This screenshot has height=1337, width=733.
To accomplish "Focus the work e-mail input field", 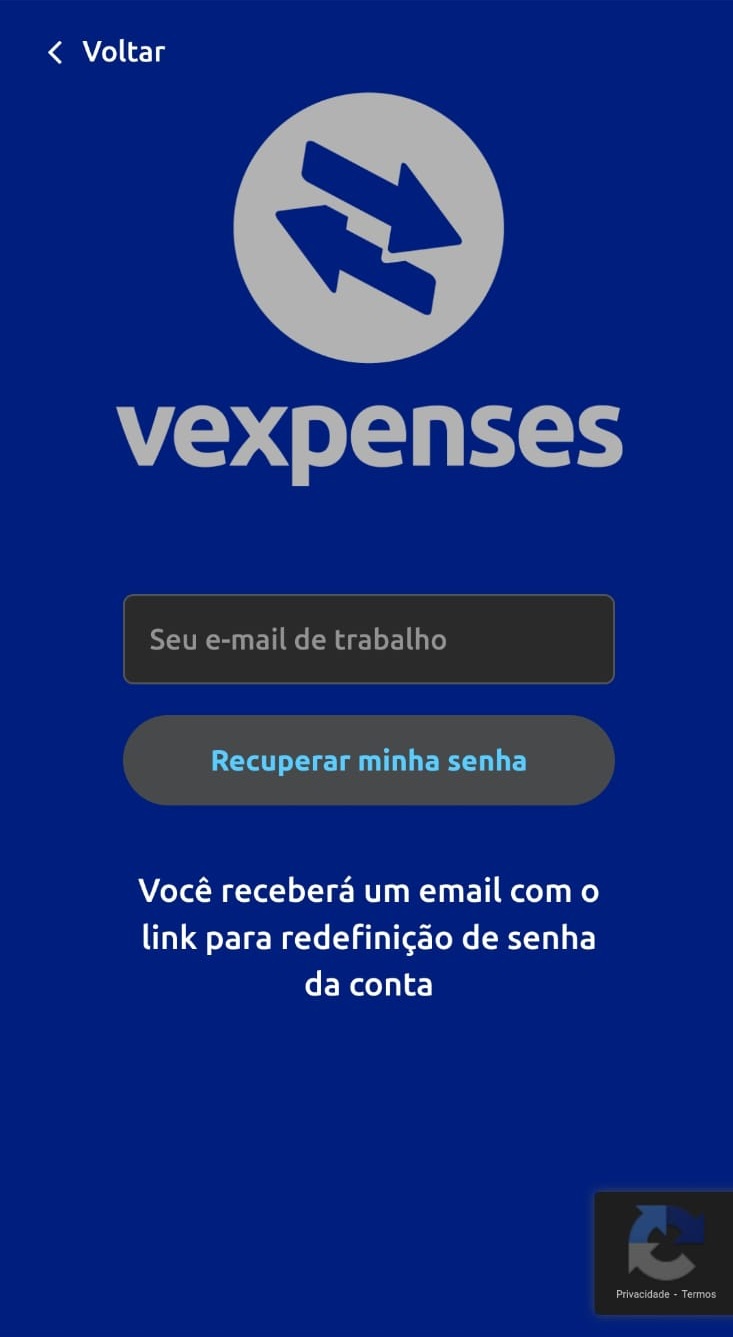I will point(368,639).
